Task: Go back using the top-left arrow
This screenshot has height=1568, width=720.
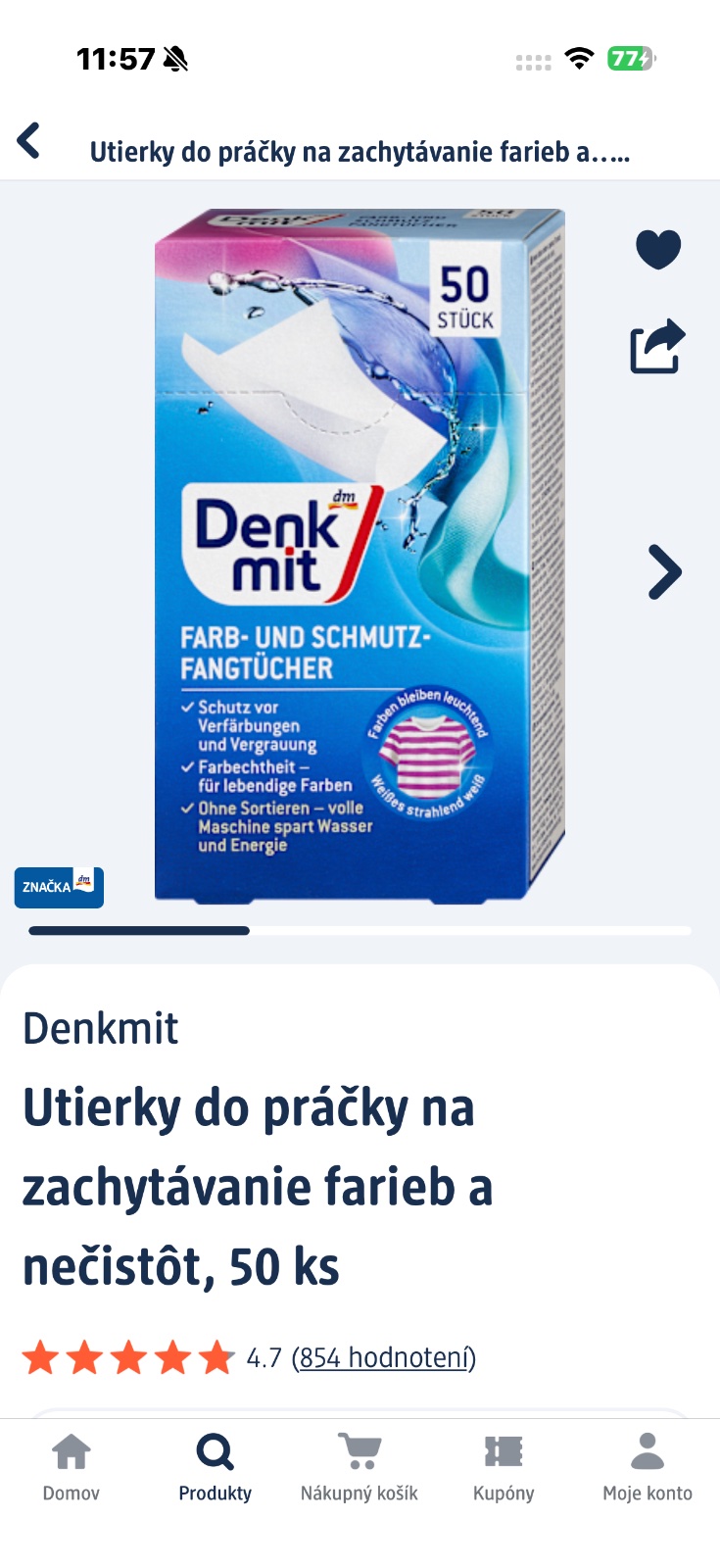Action: [x=29, y=141]
